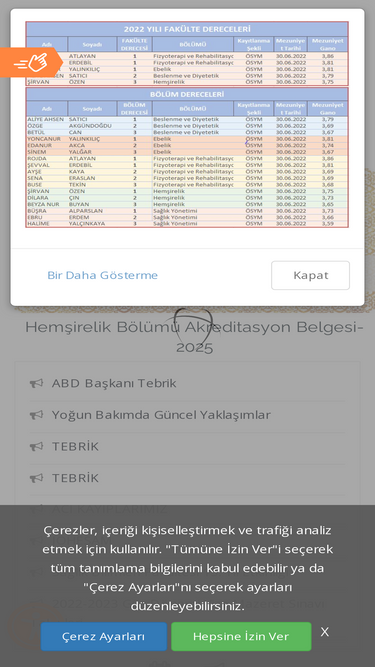Accept all cookies with Hepsine İzin Ver

241,636
